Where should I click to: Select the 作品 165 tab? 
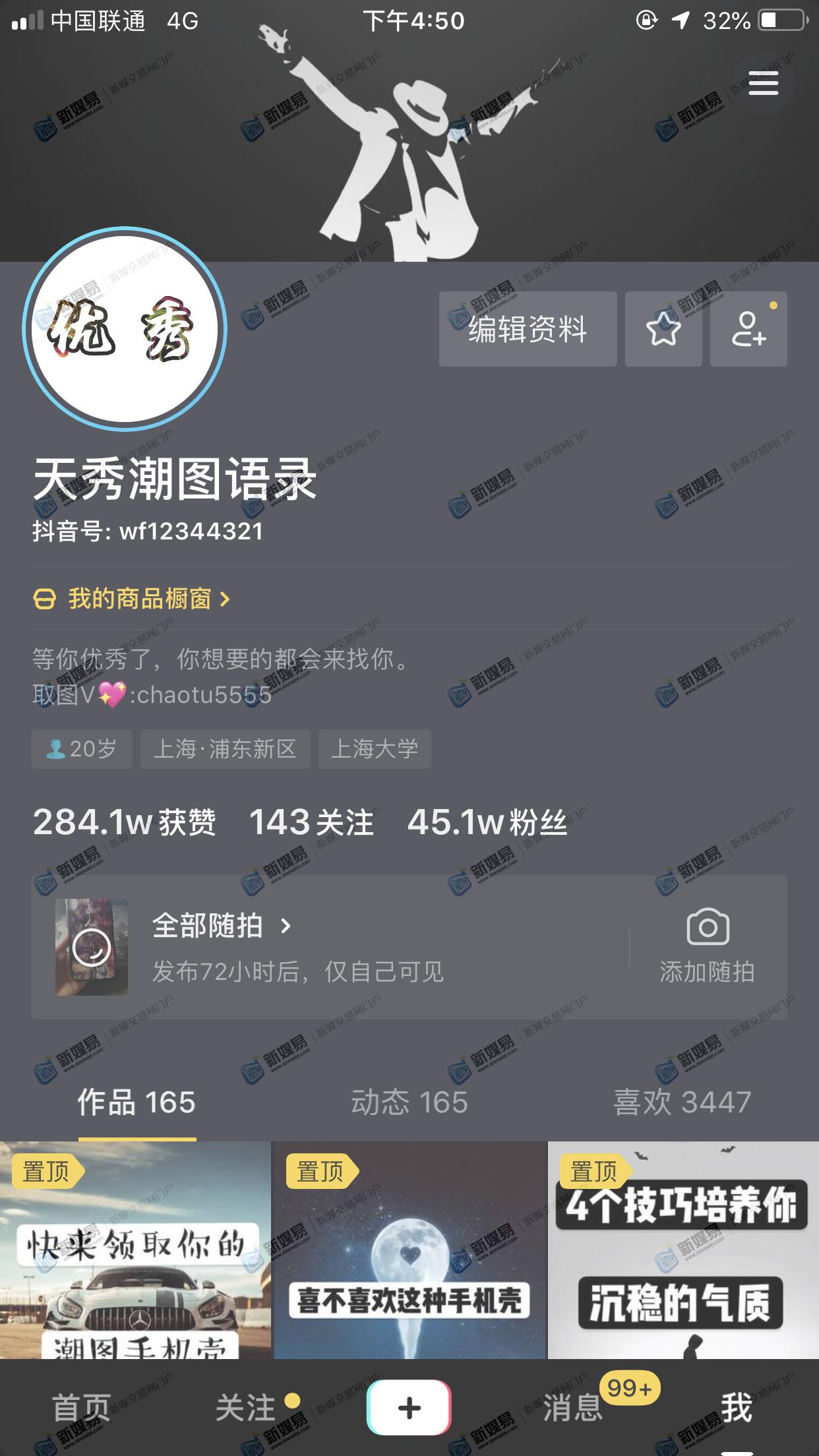(136, 1103)
